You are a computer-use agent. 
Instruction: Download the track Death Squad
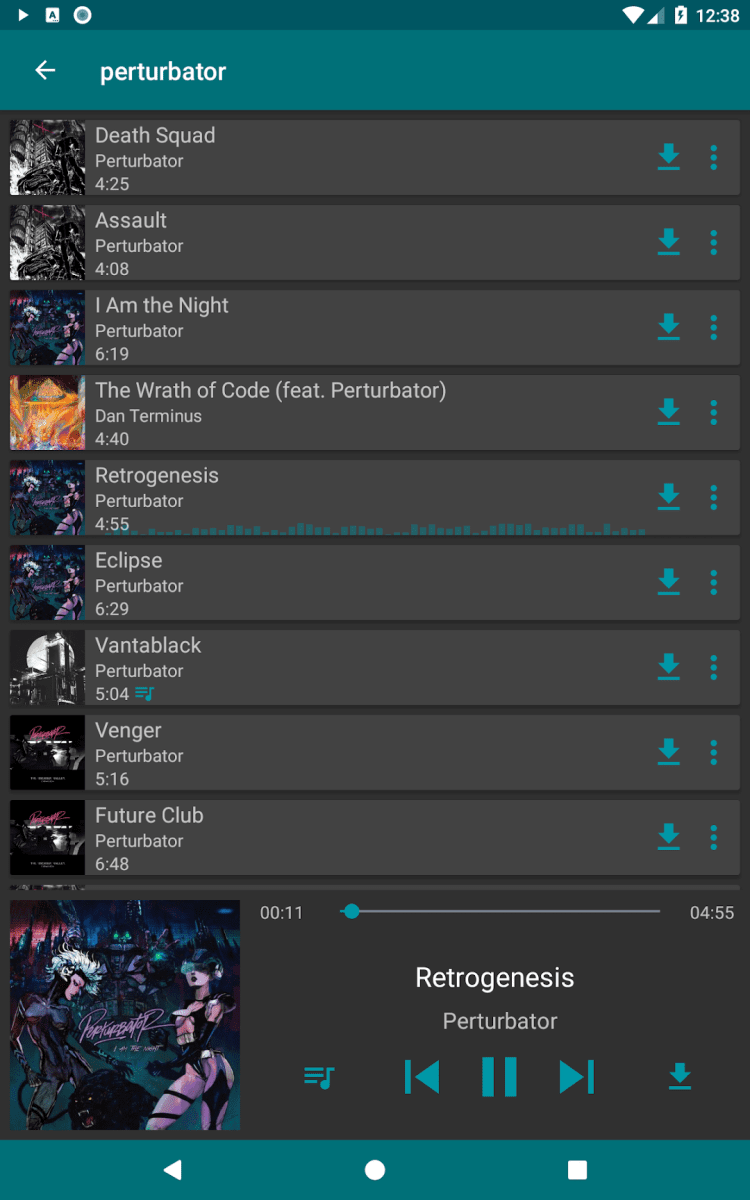click(668, 157)
